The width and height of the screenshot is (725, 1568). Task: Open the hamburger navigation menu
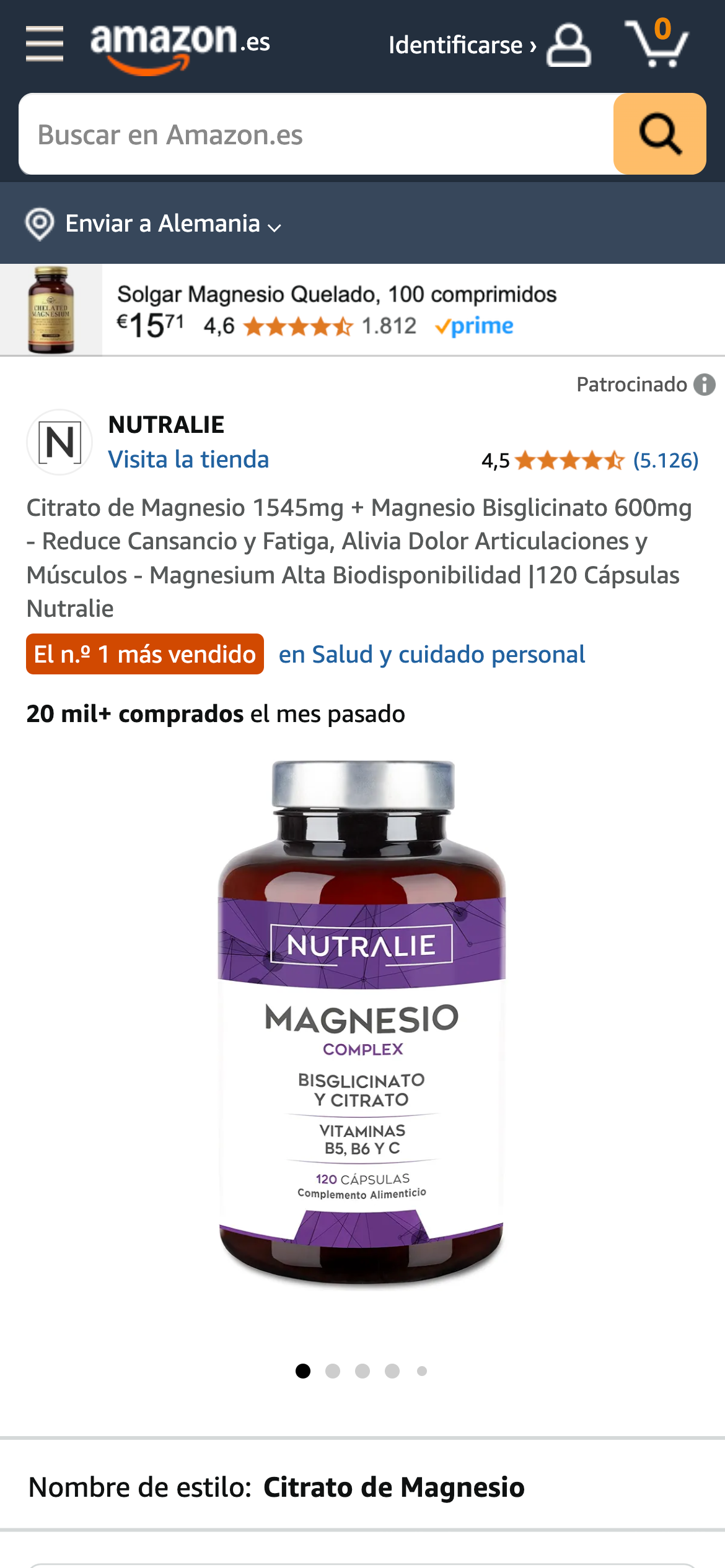pos(45,44)
